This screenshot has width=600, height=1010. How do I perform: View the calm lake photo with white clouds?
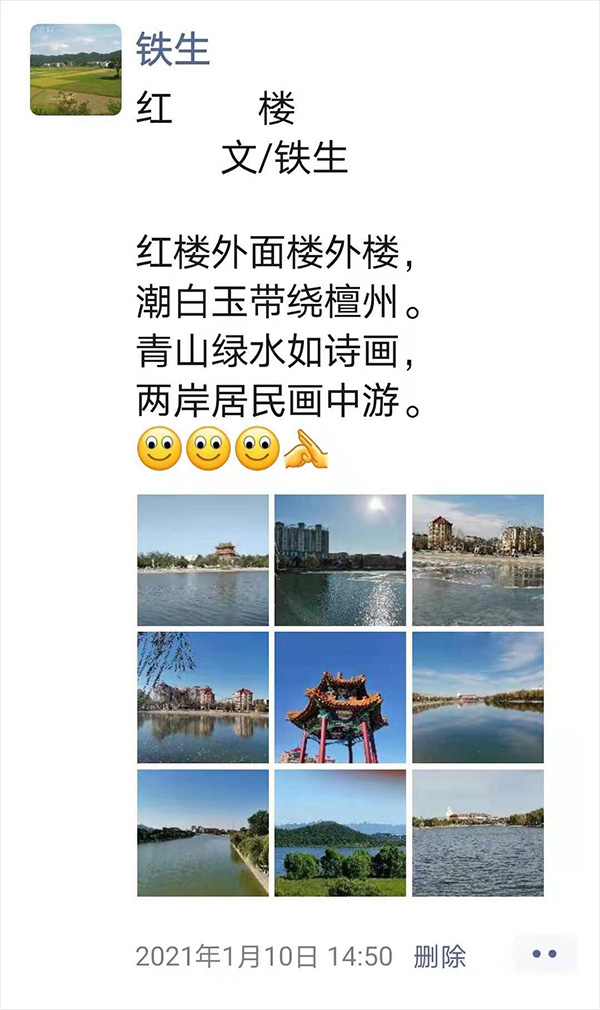tap(478, 697)
